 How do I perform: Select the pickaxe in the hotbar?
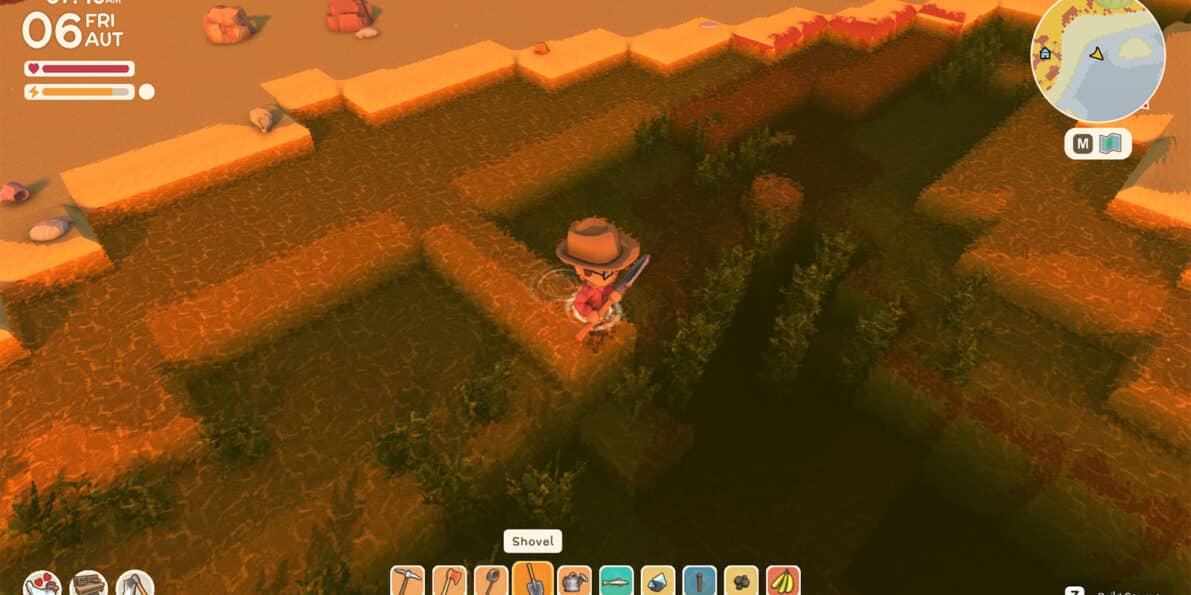click(407, 581)
